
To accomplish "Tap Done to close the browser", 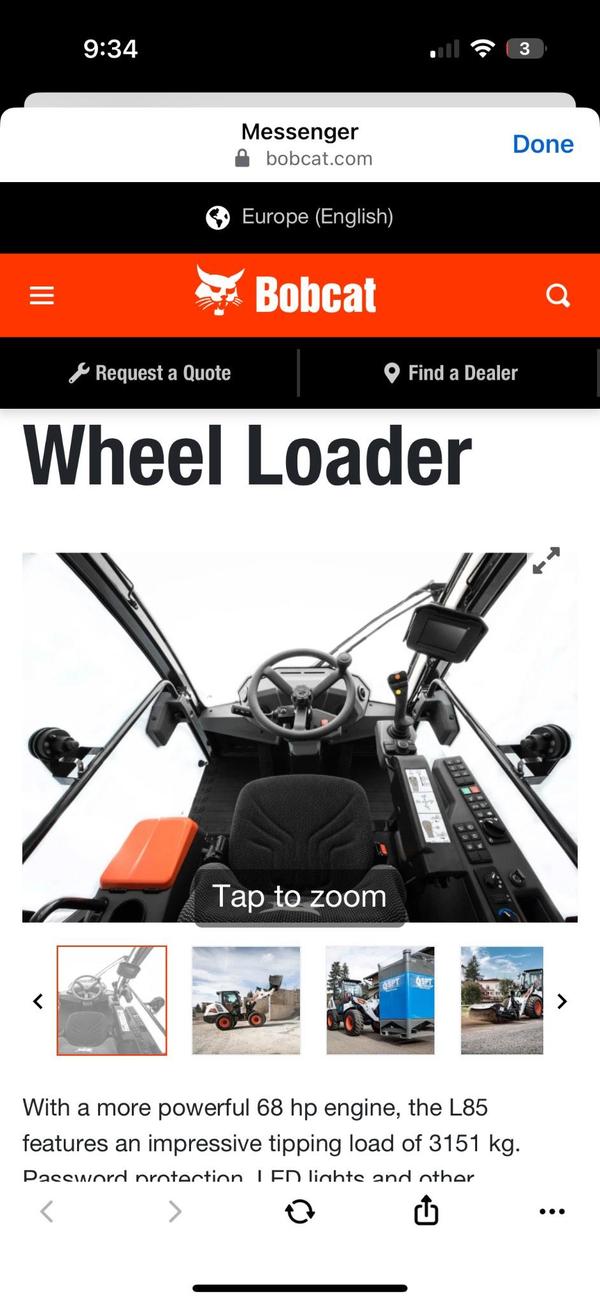I will (x=542, y=144).
